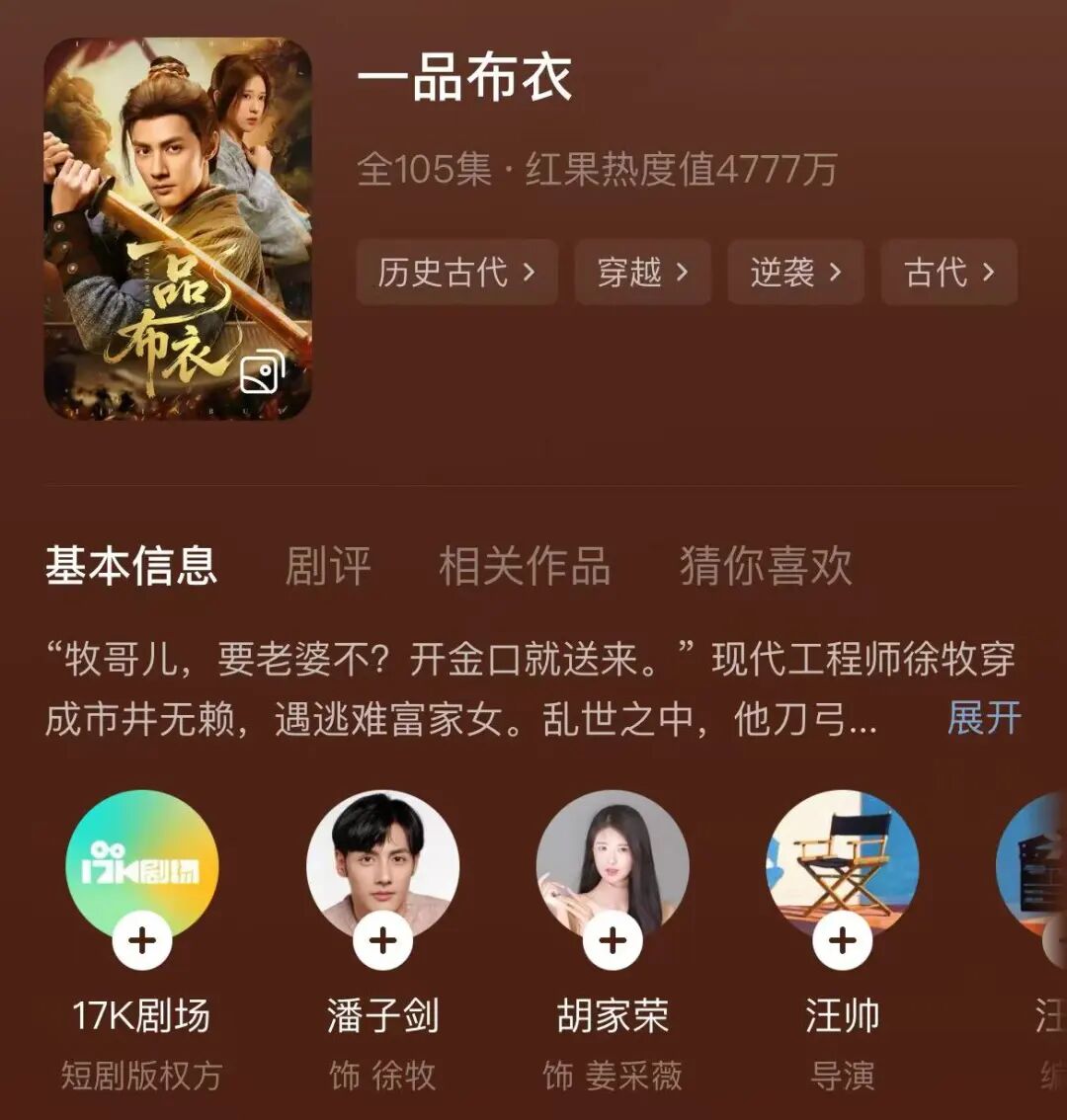
Task: Open the 历史古代 genre tag
Action: 456,272
